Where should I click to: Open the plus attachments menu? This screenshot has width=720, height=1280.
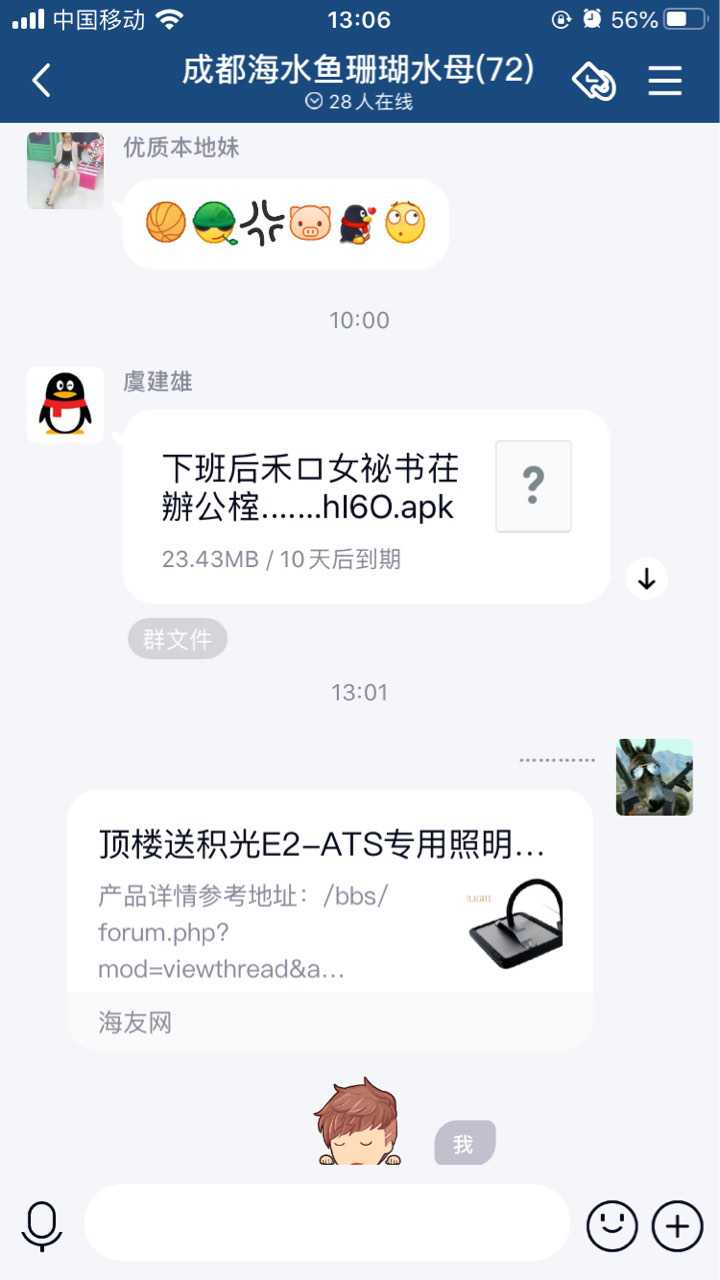click(x=677, y=1225)
